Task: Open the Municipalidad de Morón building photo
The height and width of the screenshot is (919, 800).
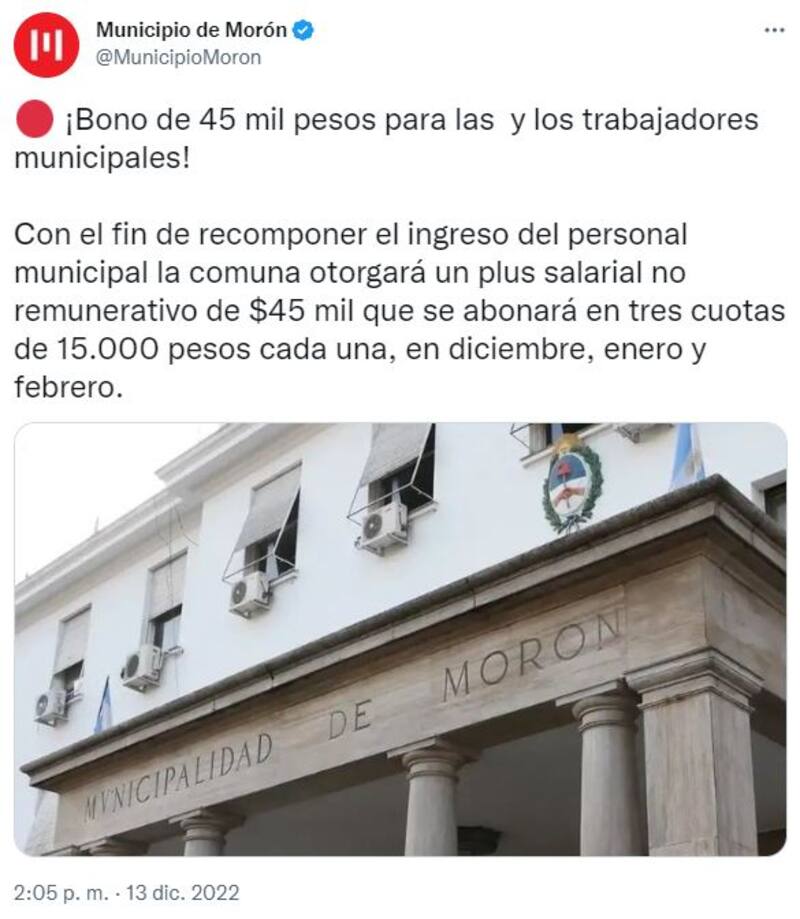Action: point(400,638)
